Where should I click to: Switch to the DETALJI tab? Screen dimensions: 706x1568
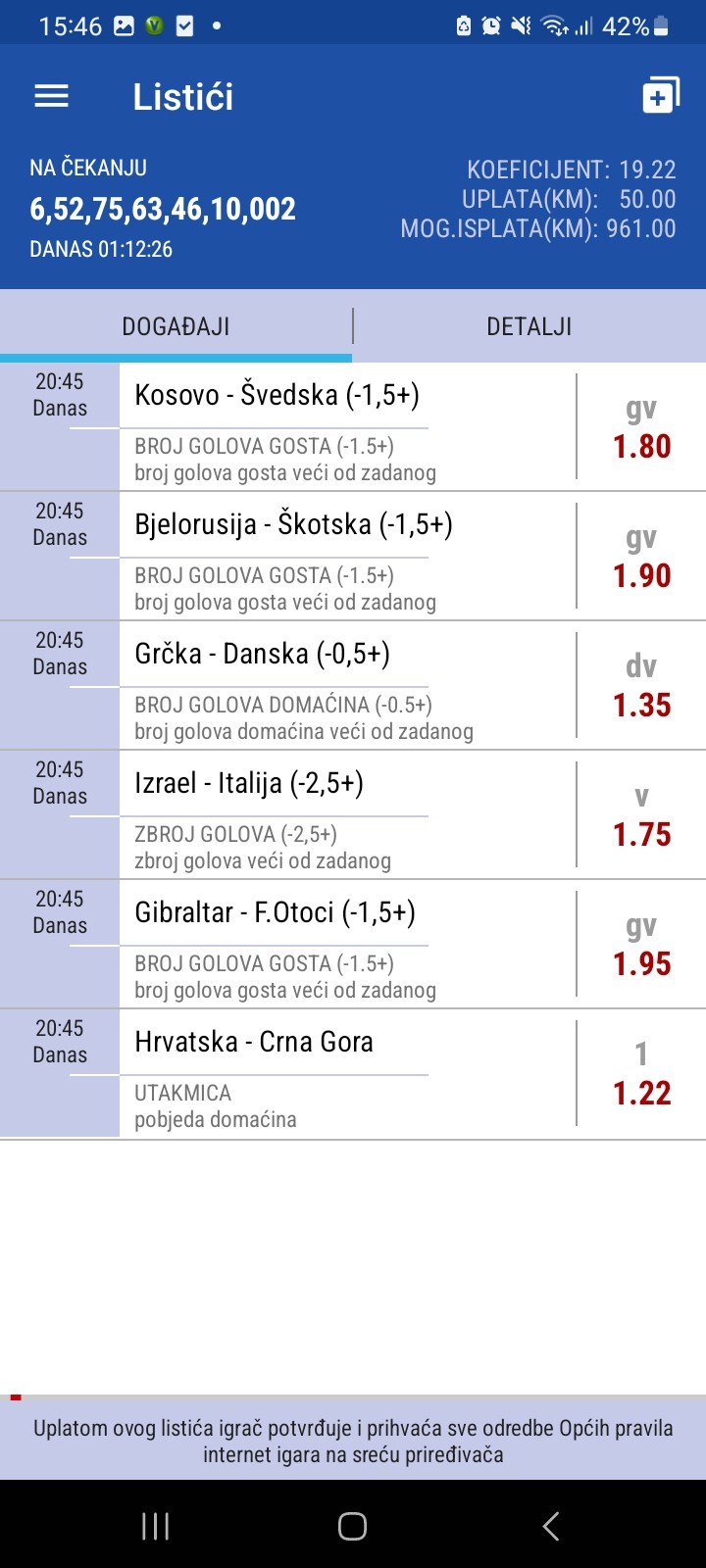pyautogui.click(x=529, y=326)
